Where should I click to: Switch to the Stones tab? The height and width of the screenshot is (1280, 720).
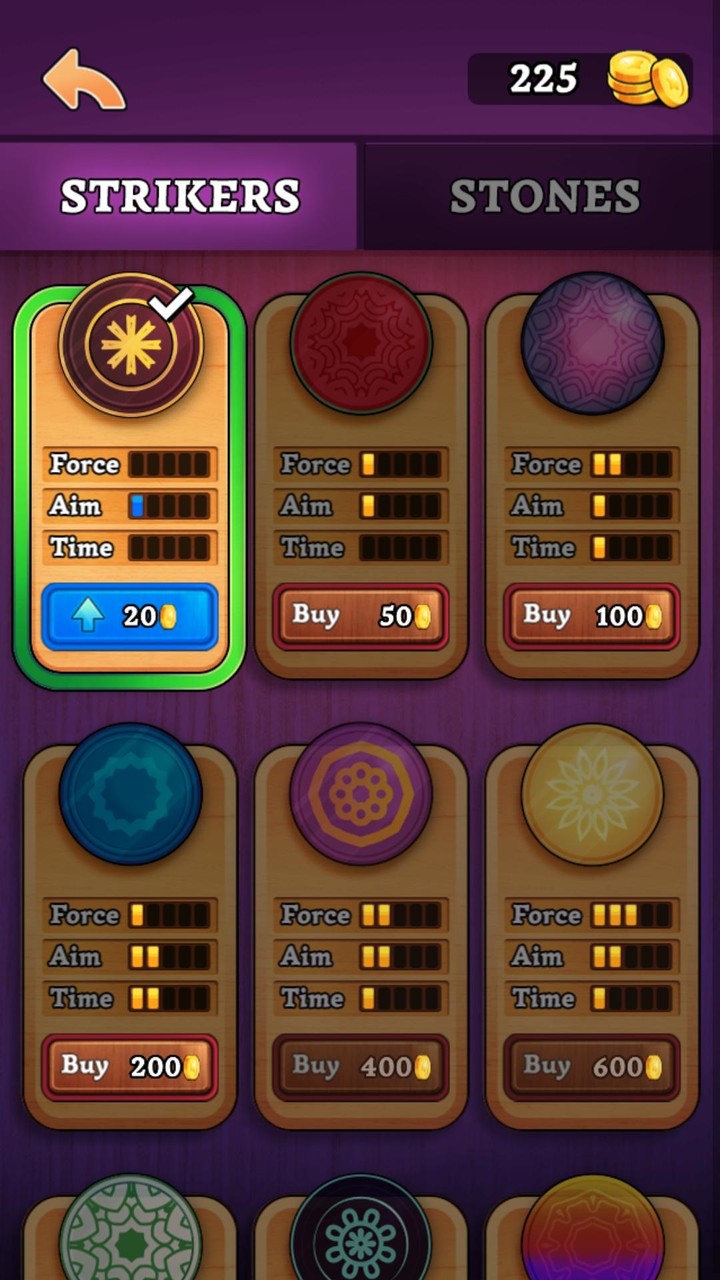click(544, 196)
